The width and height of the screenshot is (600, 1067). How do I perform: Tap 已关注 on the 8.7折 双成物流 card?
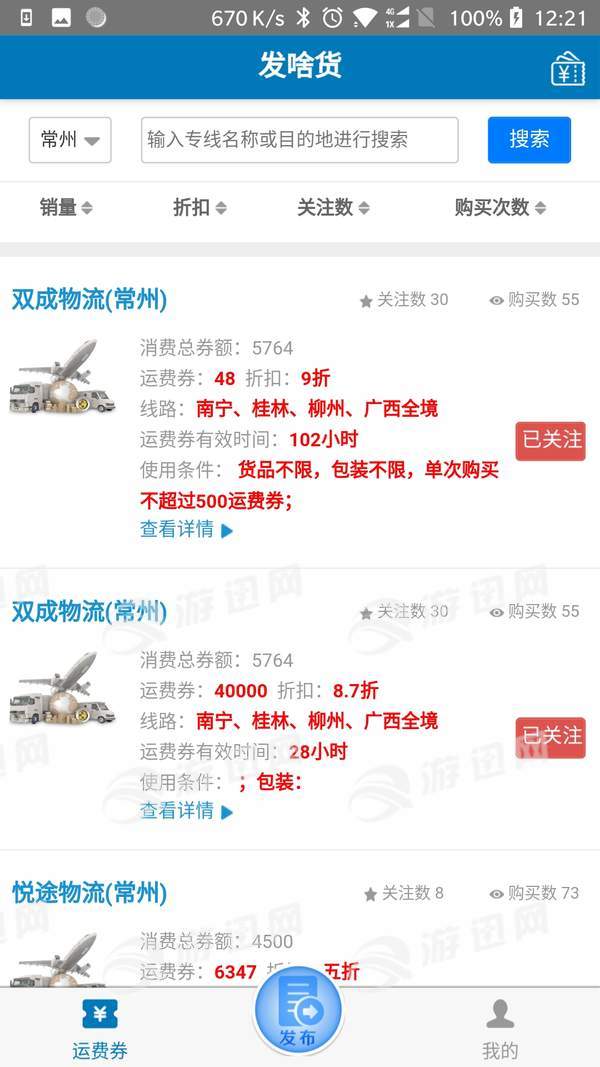(550, 737)
